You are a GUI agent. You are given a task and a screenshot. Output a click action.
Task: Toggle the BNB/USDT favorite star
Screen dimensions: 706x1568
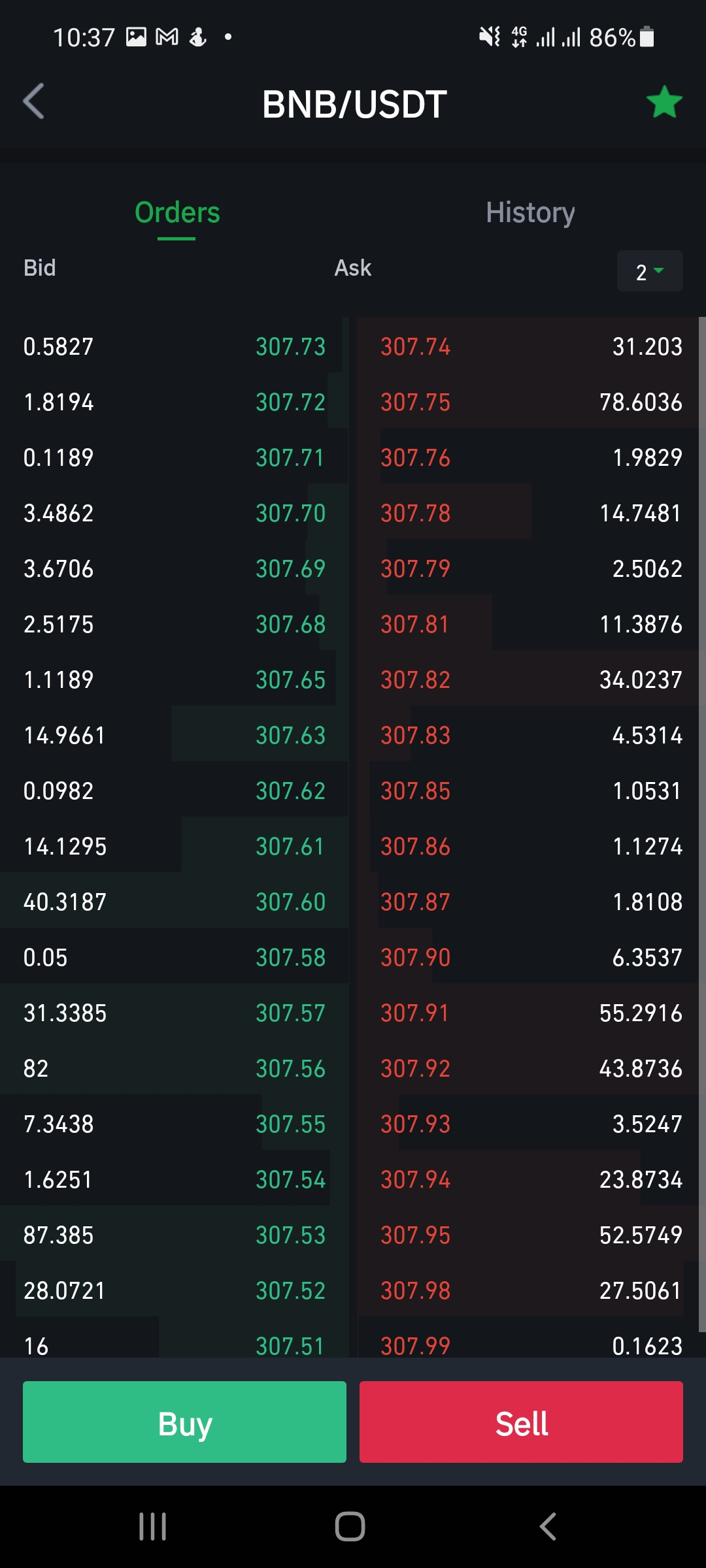point(664,103)
